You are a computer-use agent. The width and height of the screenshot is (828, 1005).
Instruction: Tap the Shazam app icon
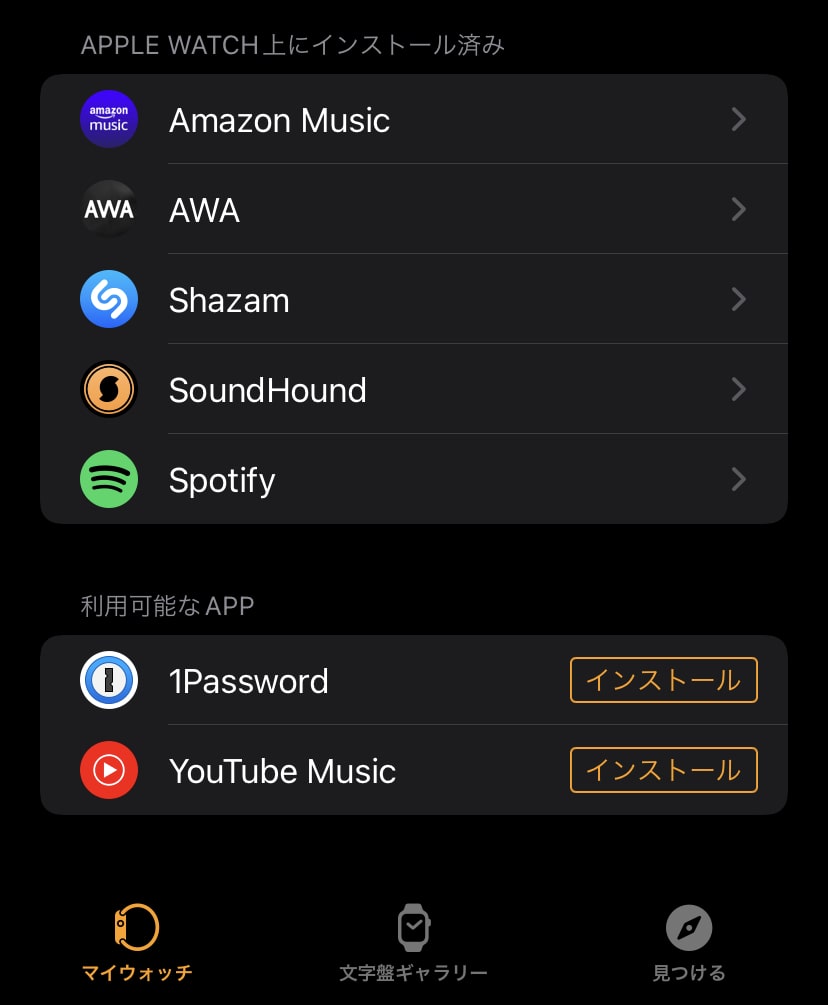click(108, 299)
